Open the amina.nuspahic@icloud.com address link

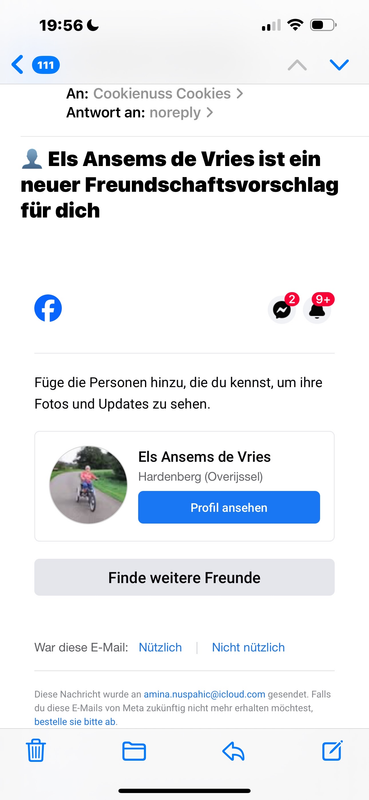click(x=204, y=694)
